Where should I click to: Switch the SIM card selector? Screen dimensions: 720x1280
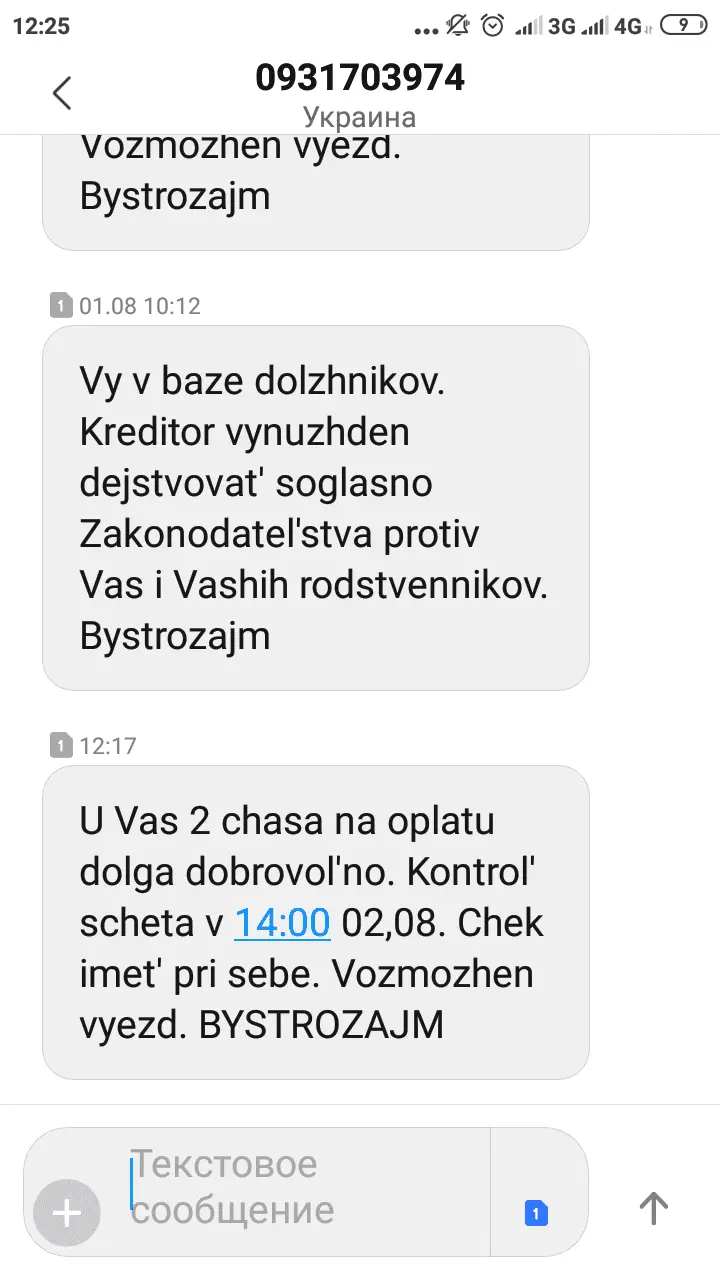(537, 1214)
